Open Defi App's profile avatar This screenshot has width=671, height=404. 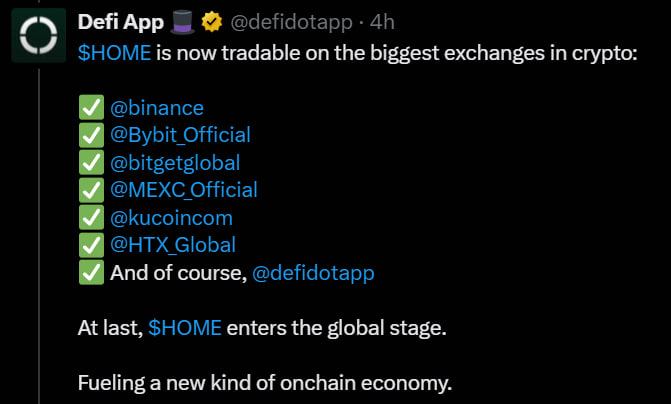pos(40,36)
